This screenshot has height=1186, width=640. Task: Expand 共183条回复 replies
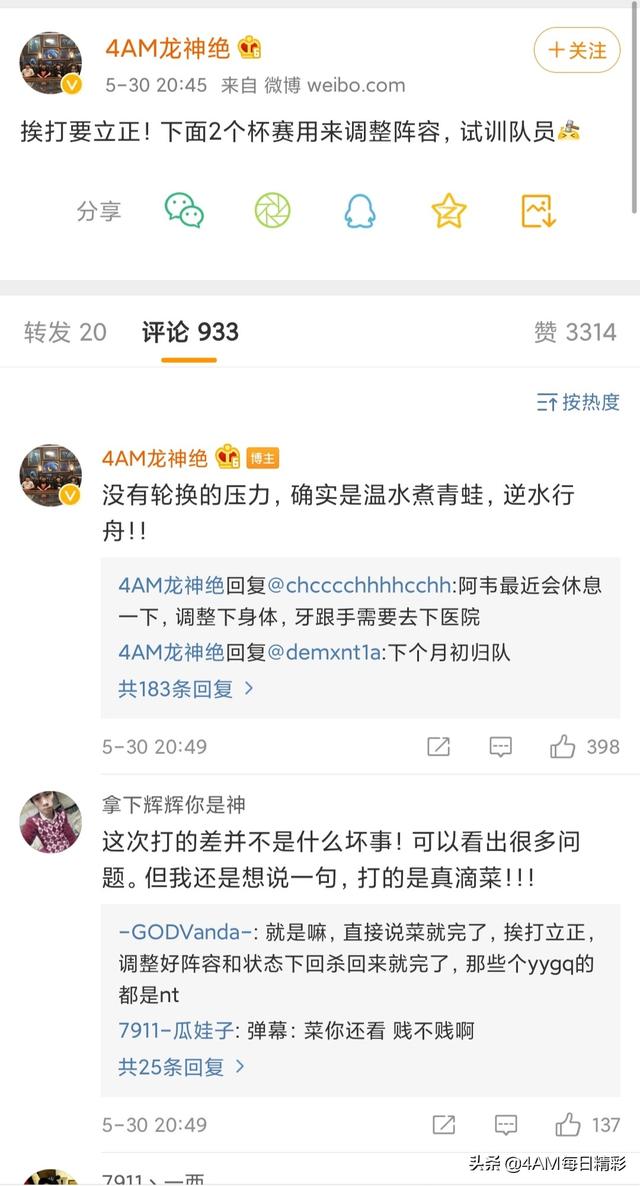pos(186,689)
